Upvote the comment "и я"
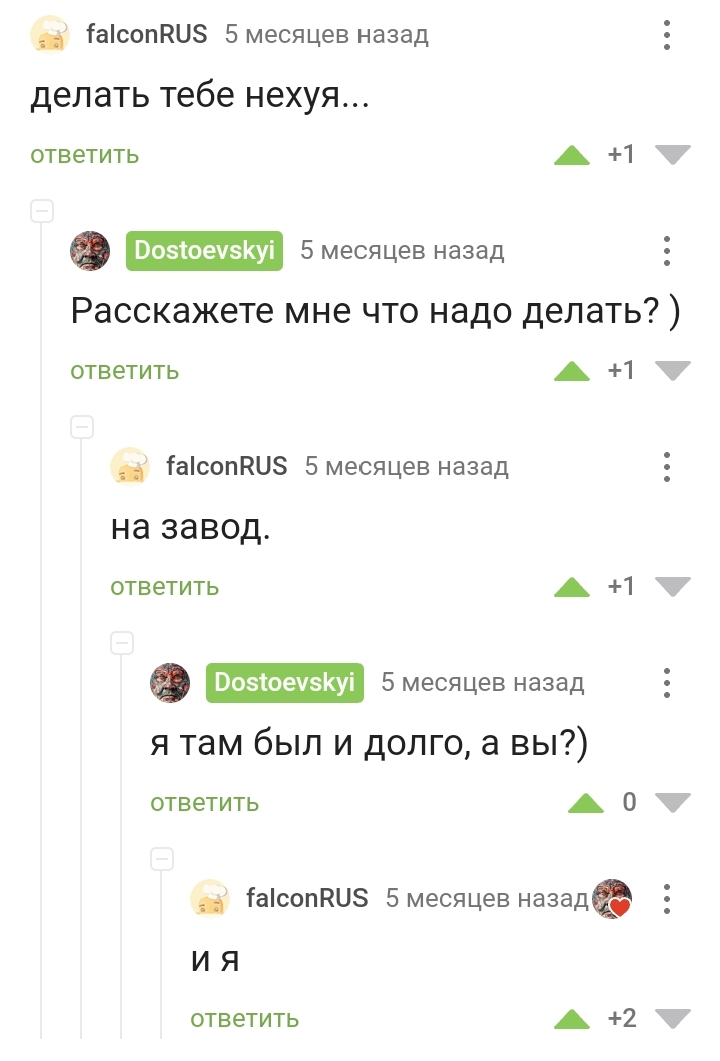Image resolution: width=720 pixels, height=1061 pixels. 572,1019
